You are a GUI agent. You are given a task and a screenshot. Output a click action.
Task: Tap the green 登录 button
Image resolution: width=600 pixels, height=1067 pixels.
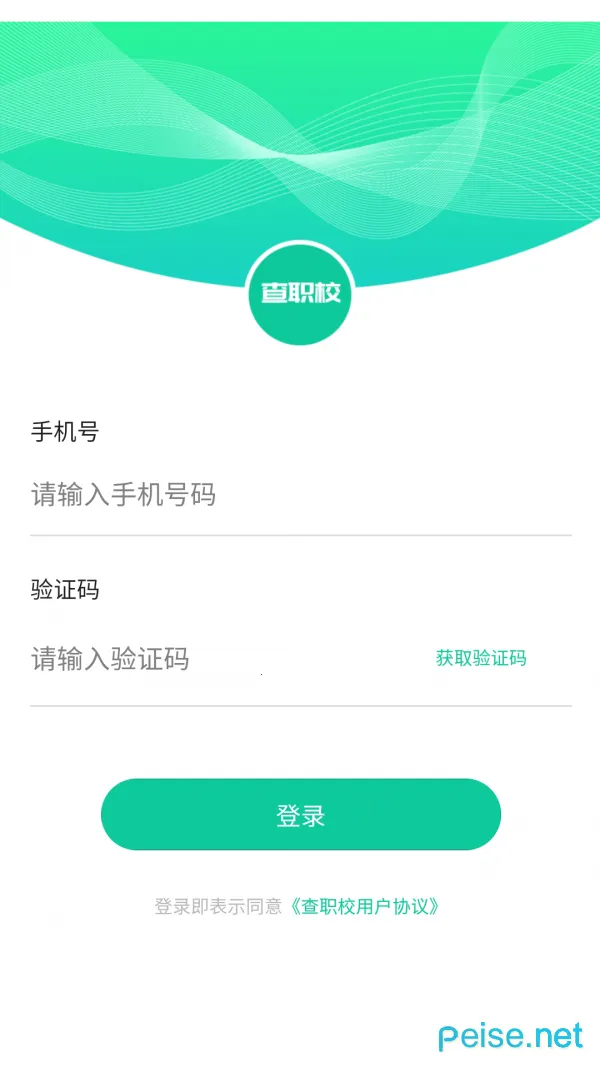(300, 815)
